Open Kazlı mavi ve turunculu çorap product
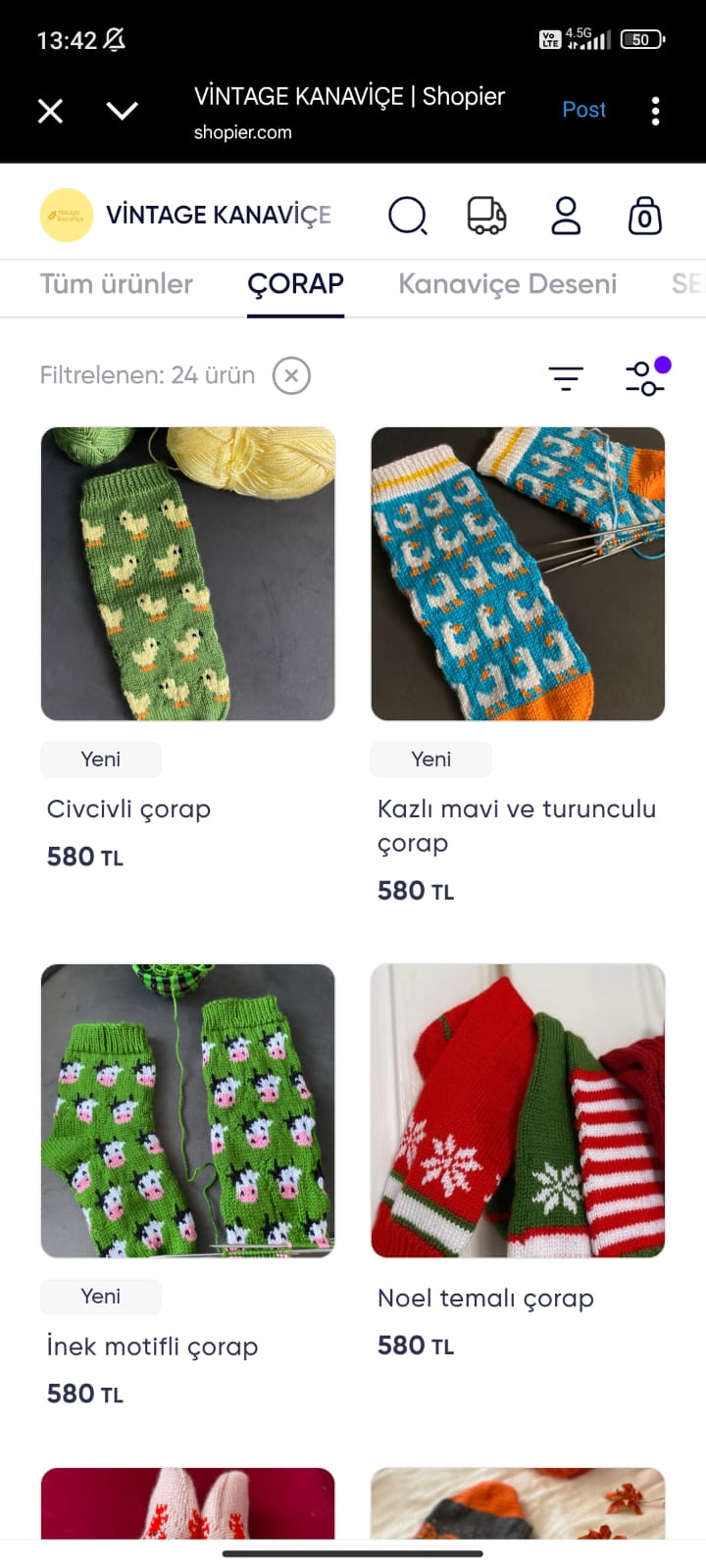Viewport: 706px width, 1568px height. point(518,573)
